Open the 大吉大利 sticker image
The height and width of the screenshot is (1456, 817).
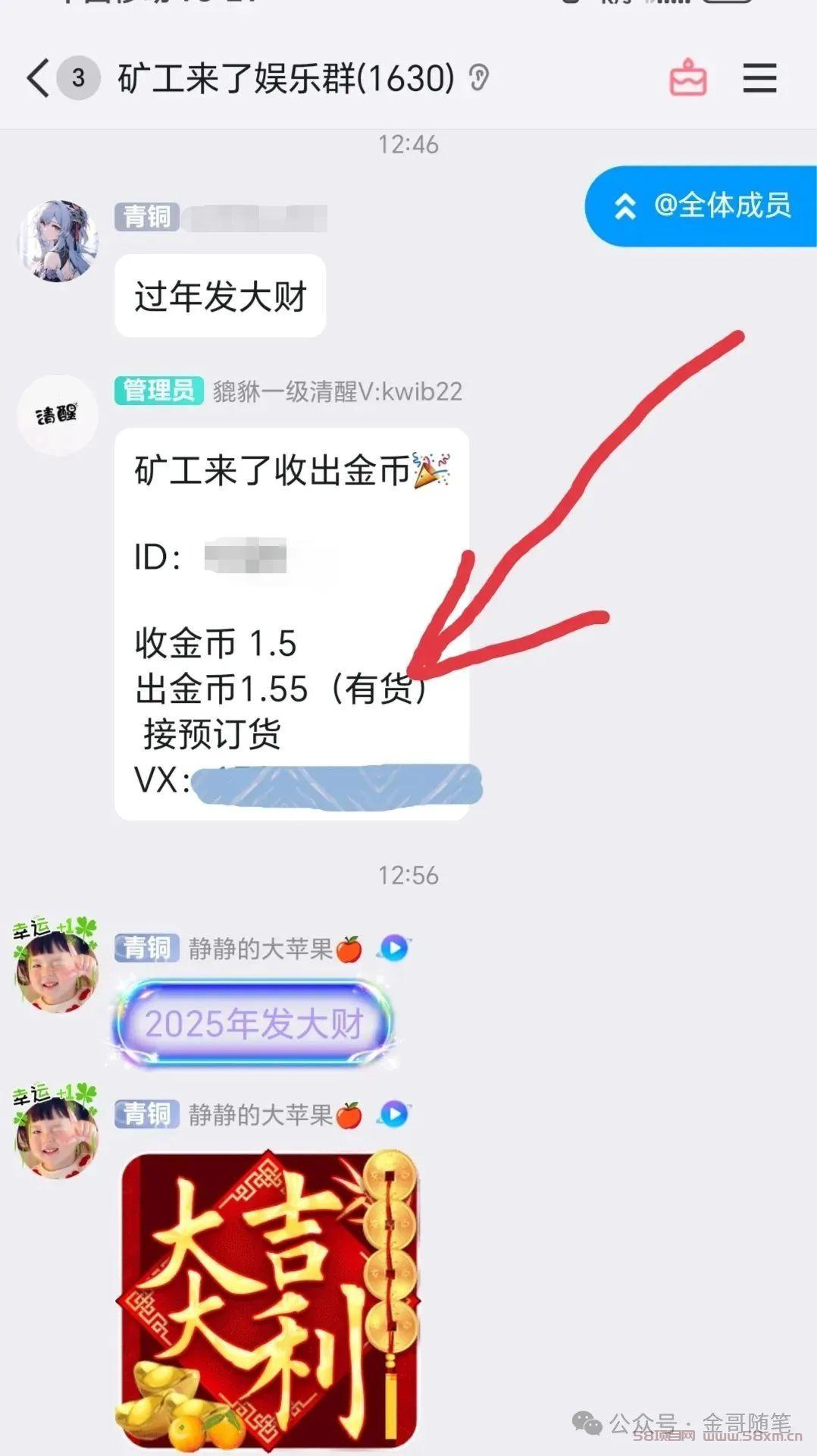click(x=268, y=1301)
